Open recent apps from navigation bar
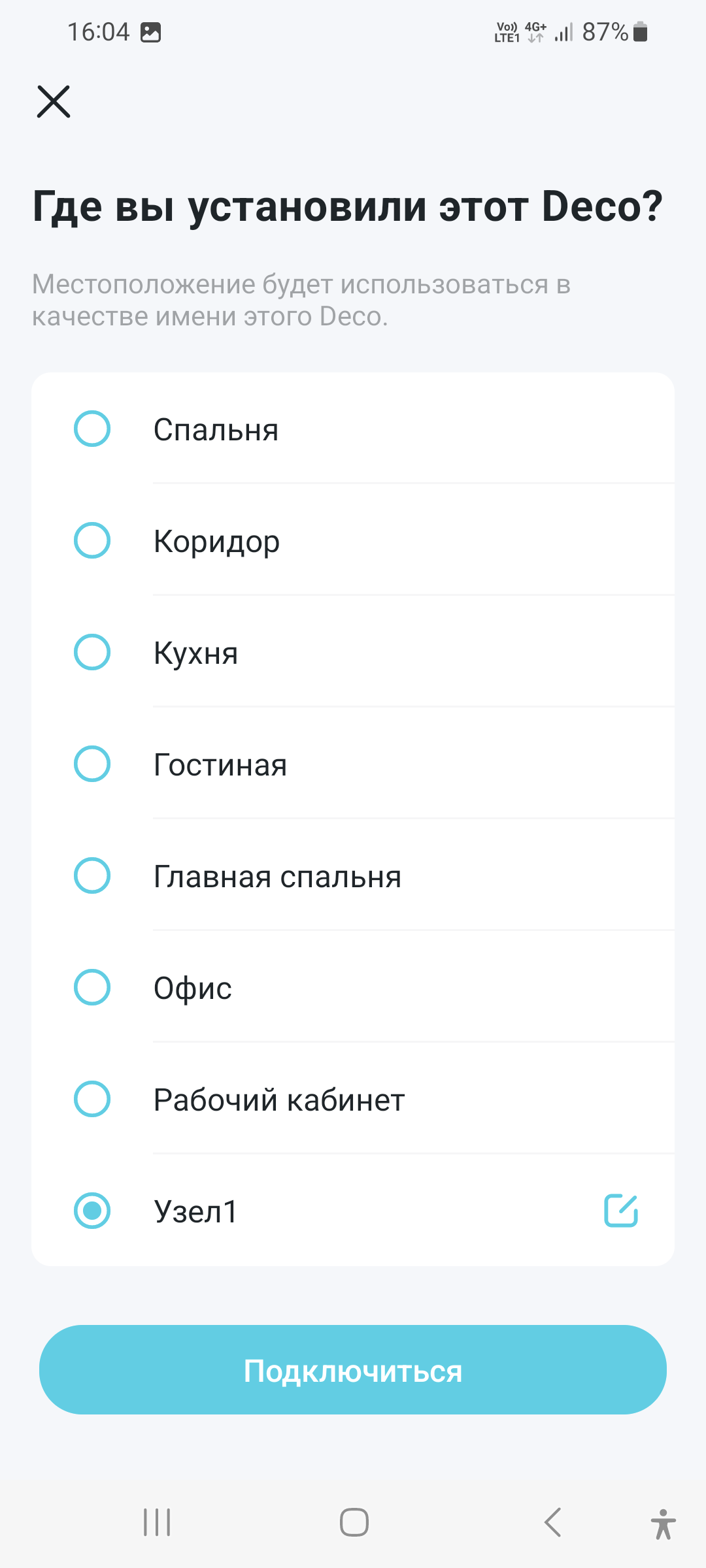Screen dimensions: 706x1568 point(157,1522)
